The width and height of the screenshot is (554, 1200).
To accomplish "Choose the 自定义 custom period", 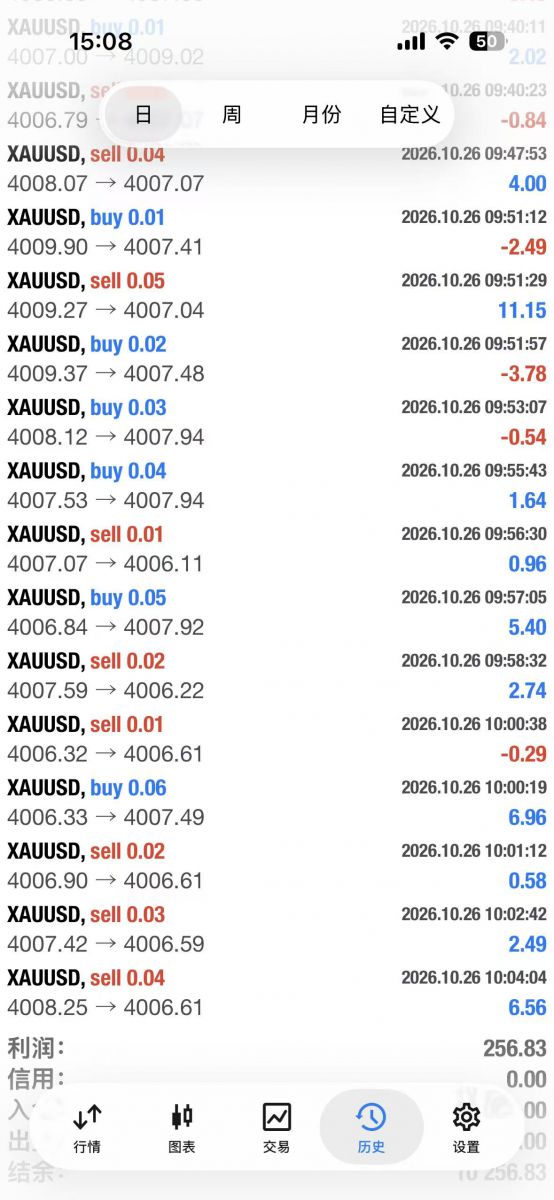I will [410, 115].
